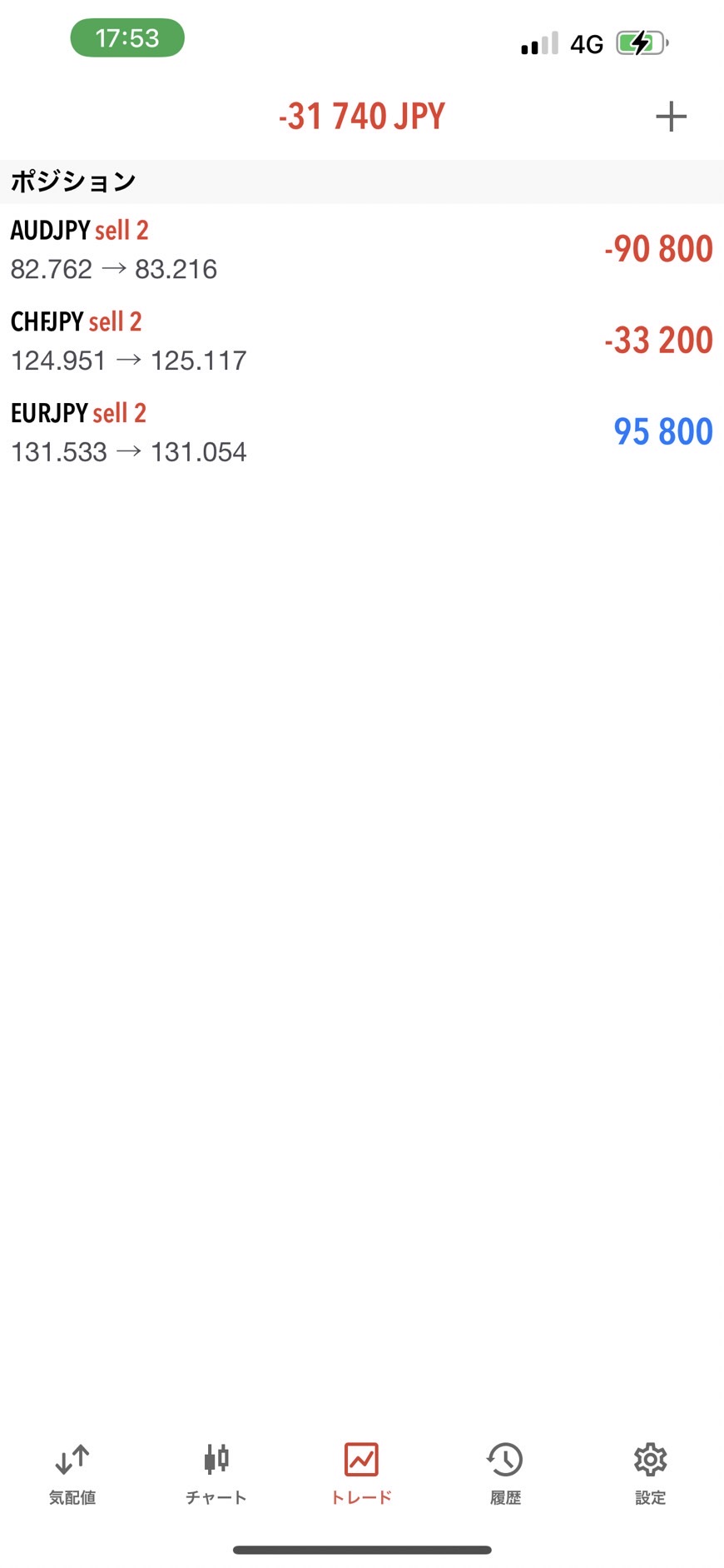Open the CHFJPY sell position
The width and height of the screenshot is (724, 1568).
[362, 341]
